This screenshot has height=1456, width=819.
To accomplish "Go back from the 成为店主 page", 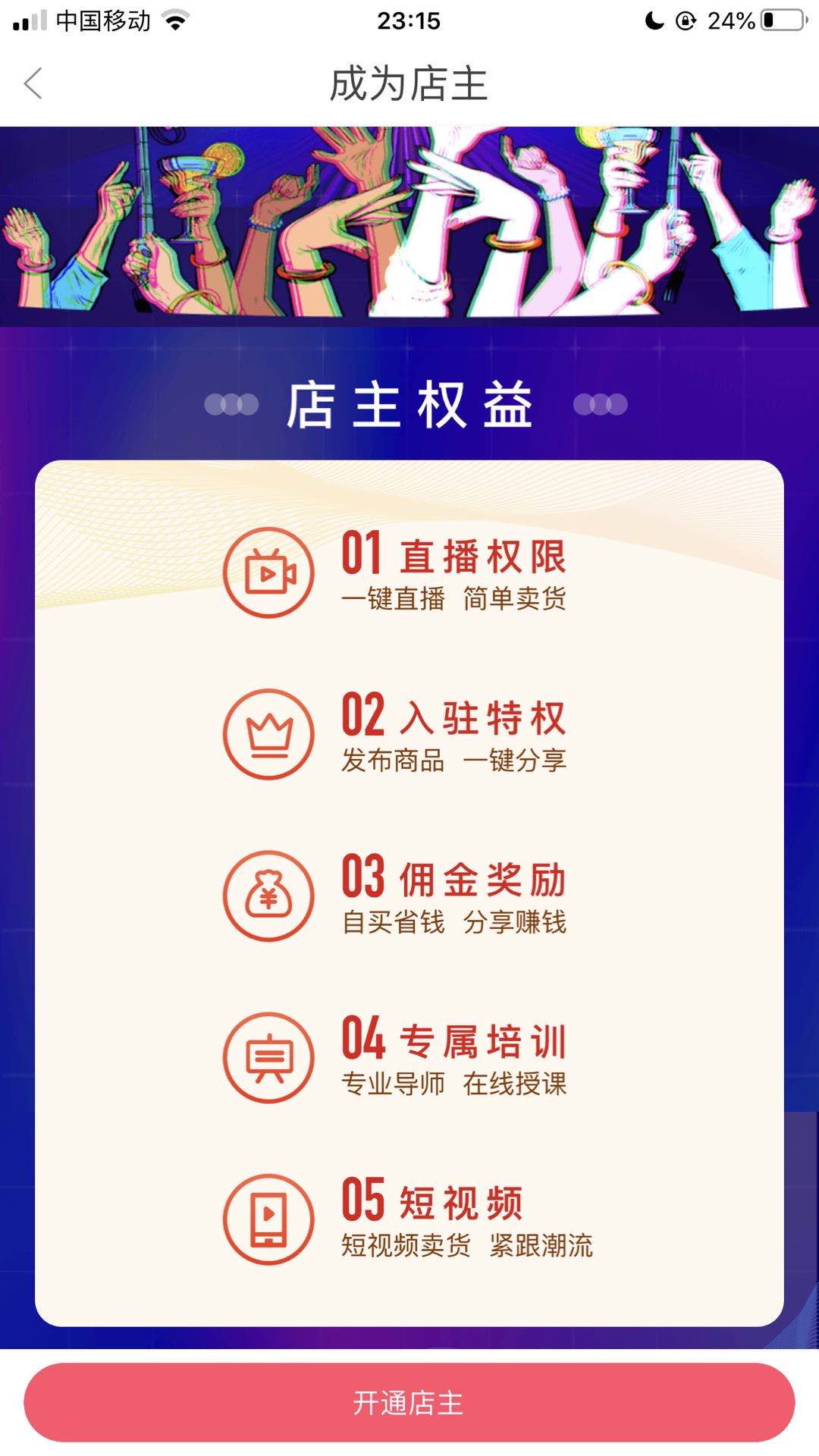I will [x=33, y=83].
